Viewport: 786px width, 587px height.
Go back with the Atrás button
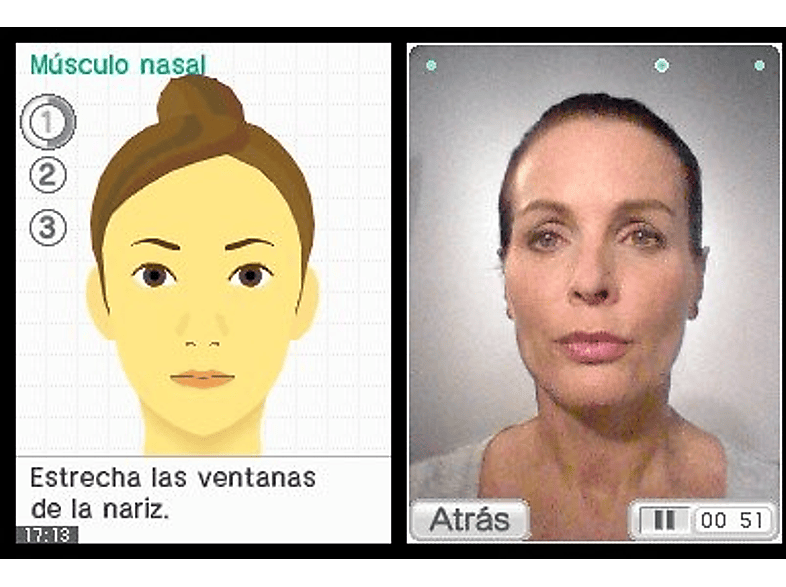point(468,520)
